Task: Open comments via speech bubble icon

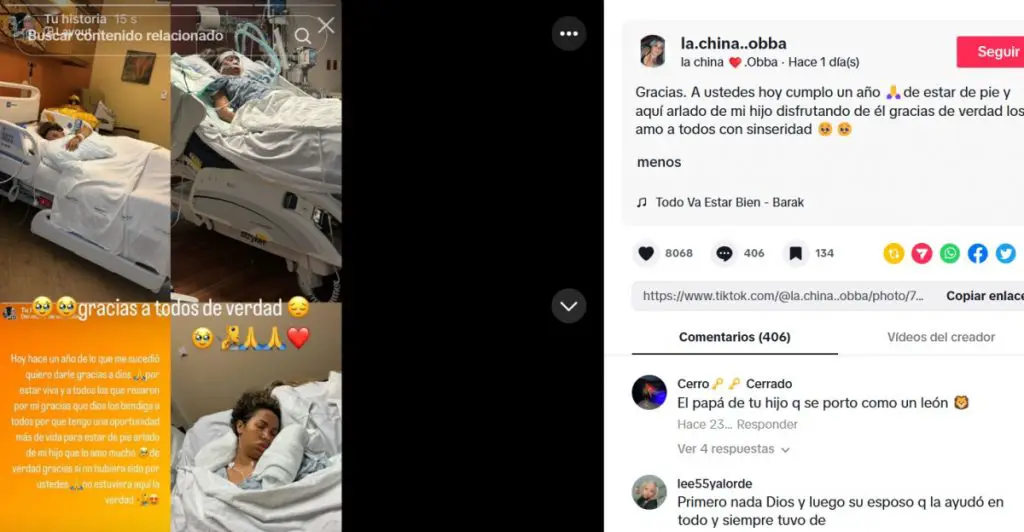Action: 724,253
